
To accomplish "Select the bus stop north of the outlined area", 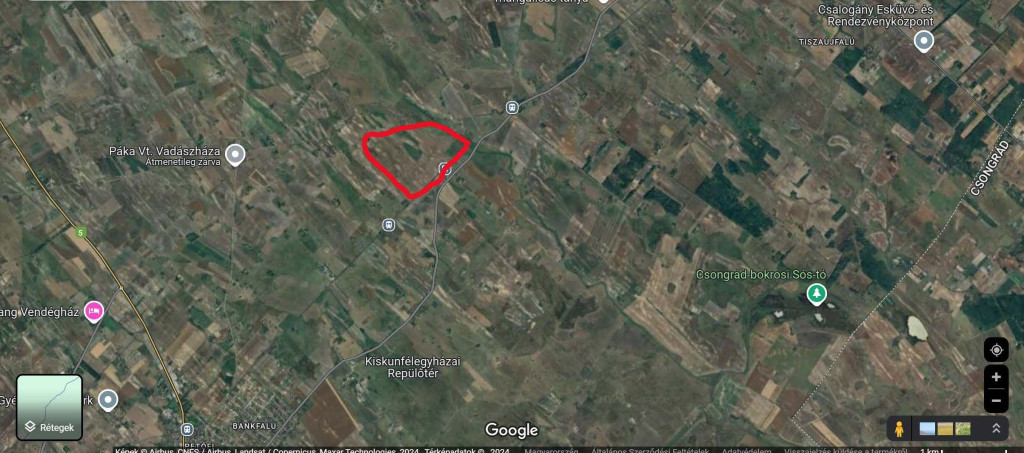I will coord(512,107).
